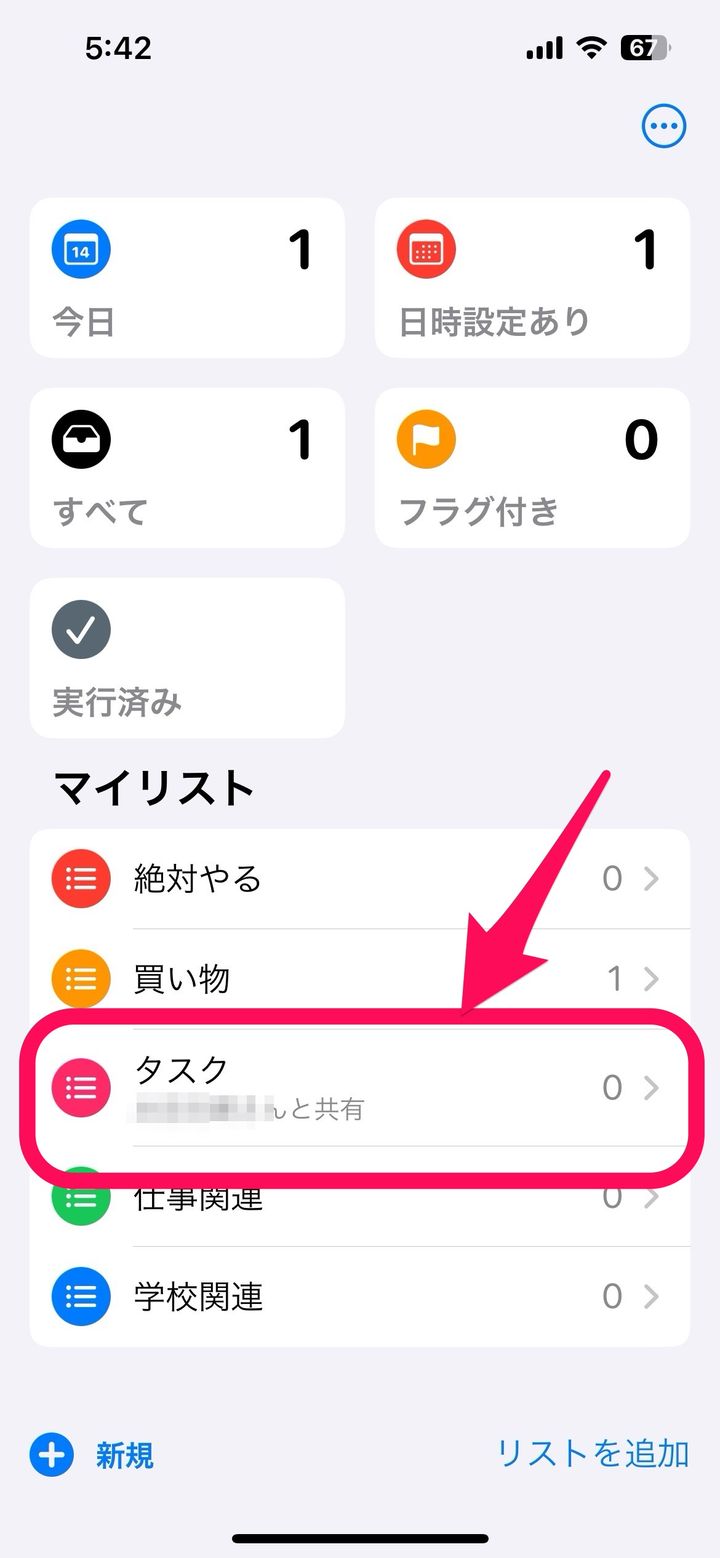Viewport: 720px width, 1558px height.
Task: Open the 学校関連 list
Action: [360, 1297]
